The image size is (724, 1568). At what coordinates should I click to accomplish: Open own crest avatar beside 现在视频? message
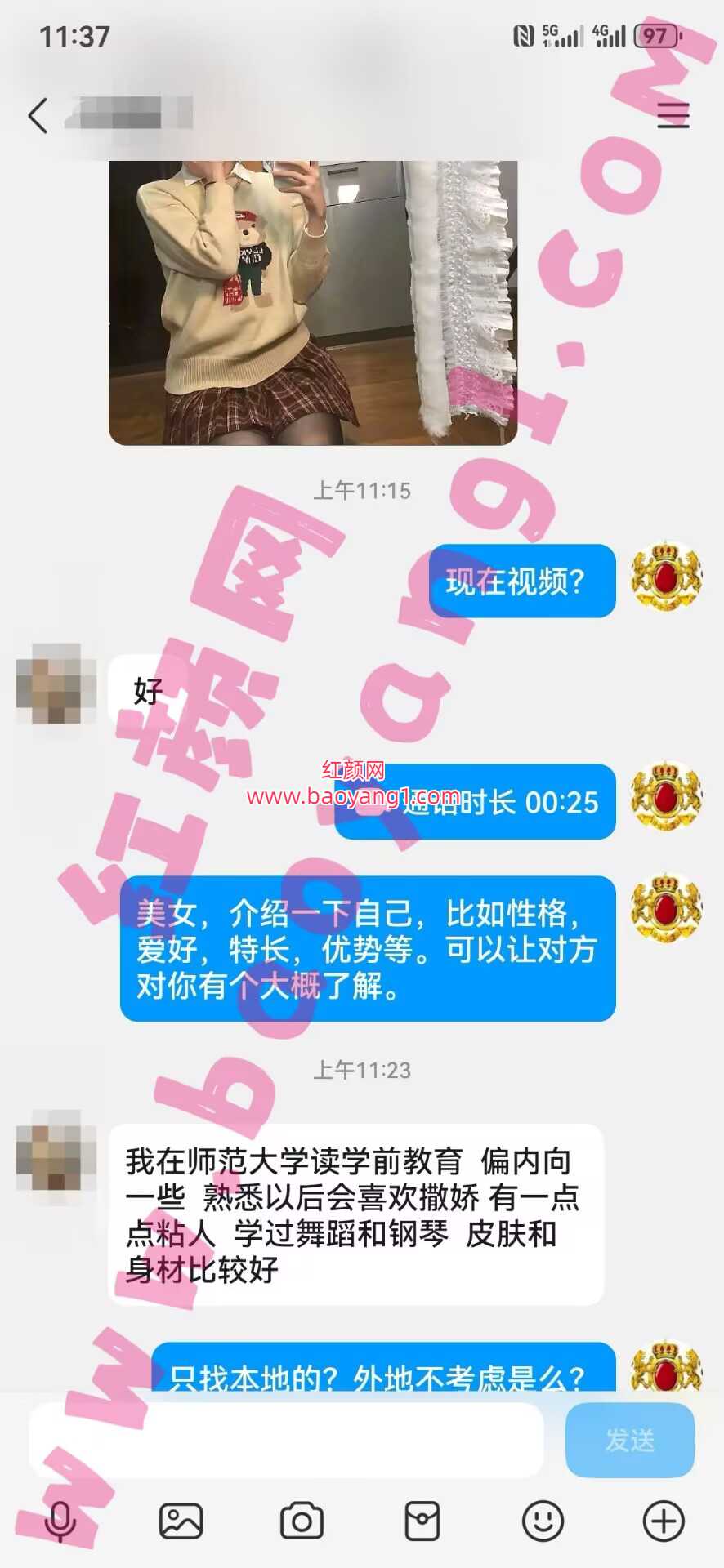666,575
